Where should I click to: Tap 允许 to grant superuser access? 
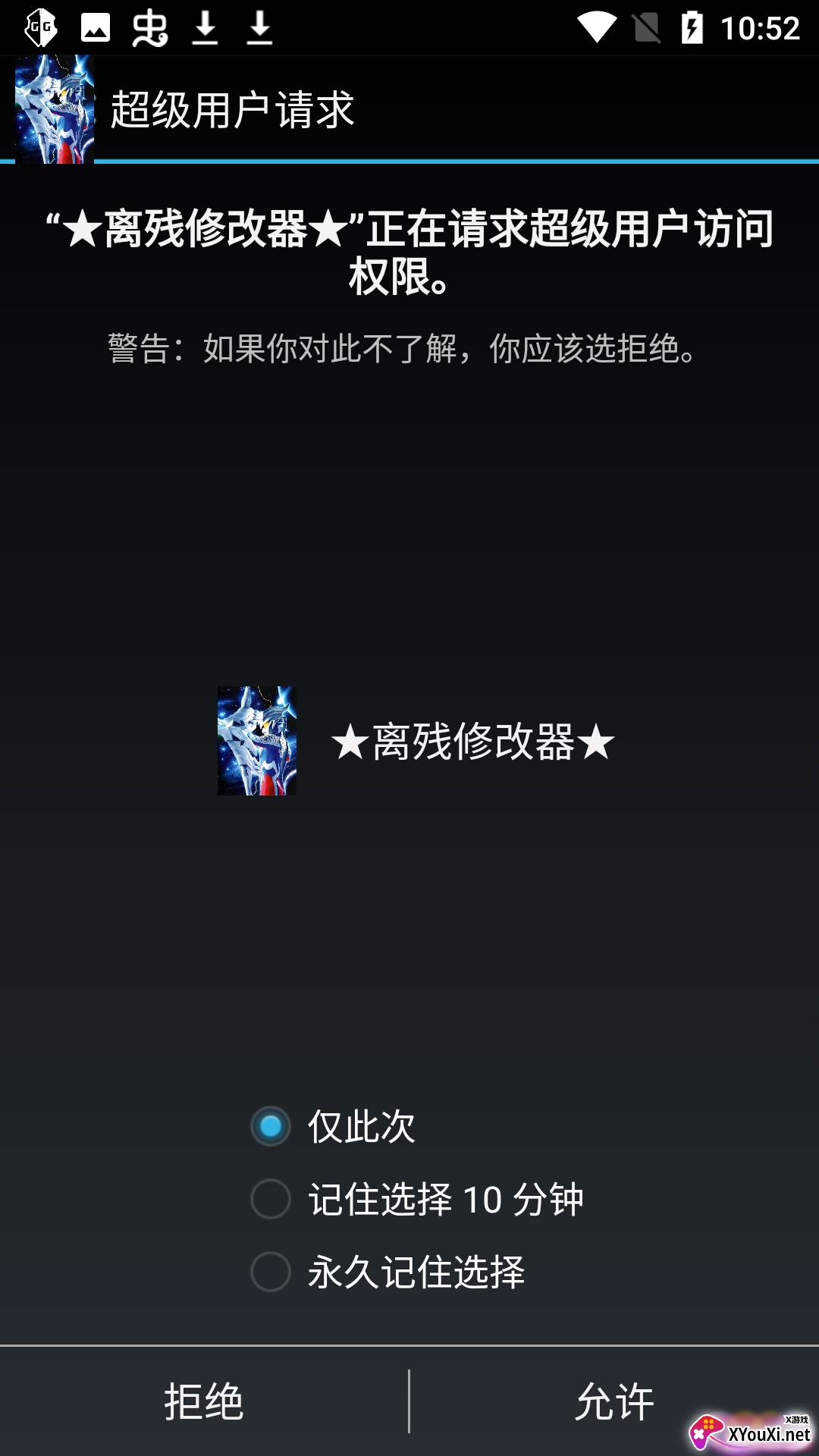[614, 1401]
